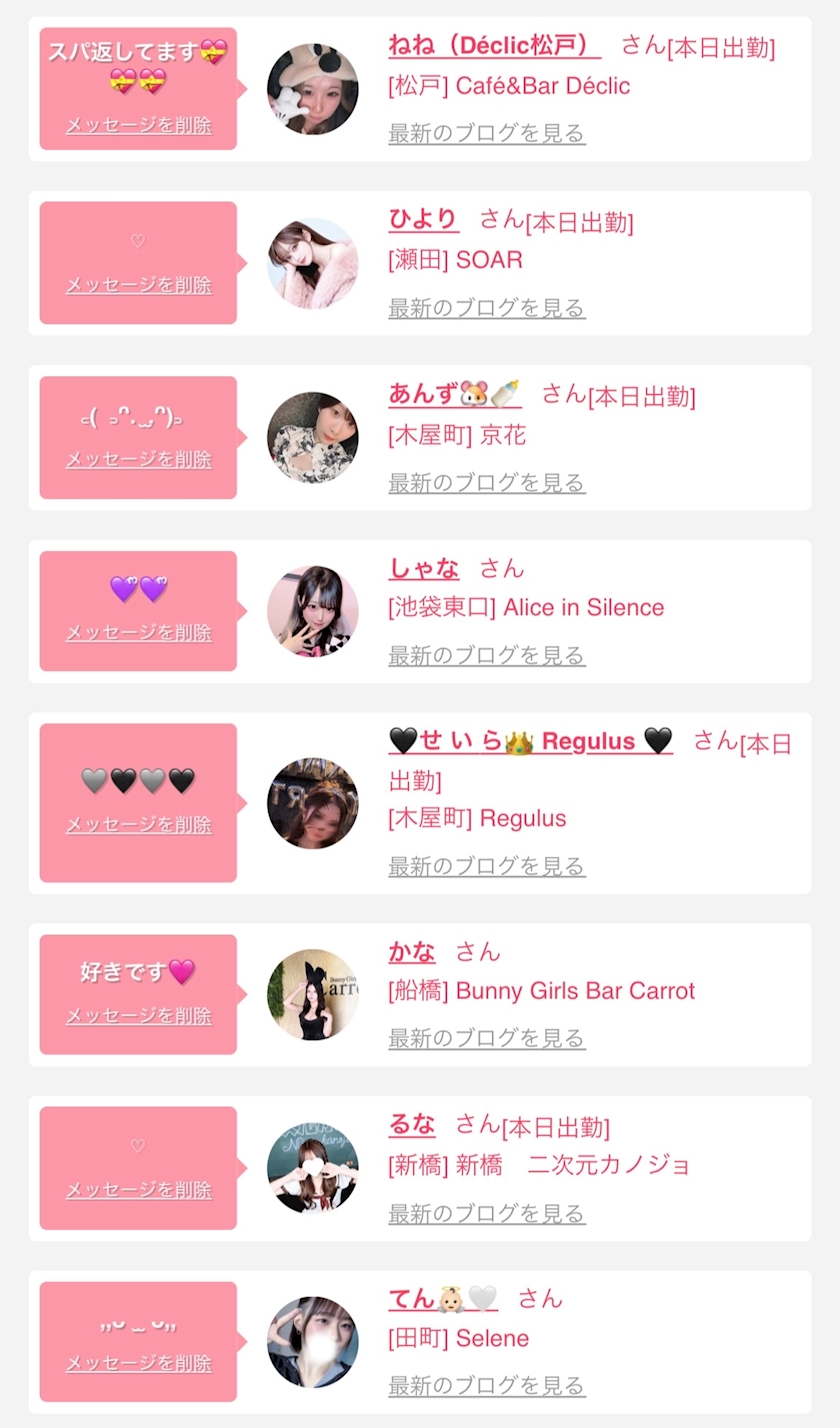This screenshot has width=840, height=1428.
Task: Open ひより profile name link
Action: (424, 220)
